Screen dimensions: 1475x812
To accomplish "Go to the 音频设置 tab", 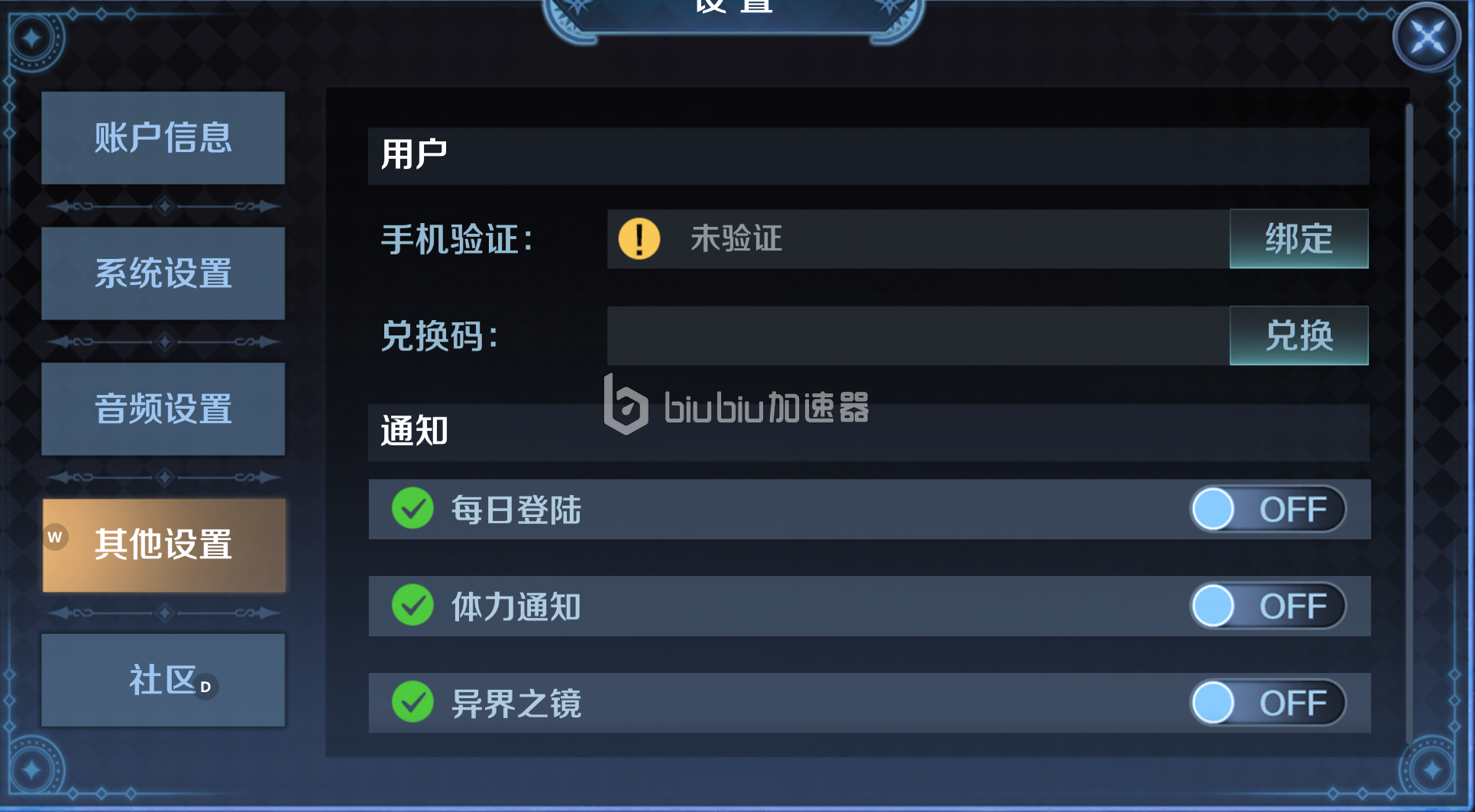I will pos(163,409).
